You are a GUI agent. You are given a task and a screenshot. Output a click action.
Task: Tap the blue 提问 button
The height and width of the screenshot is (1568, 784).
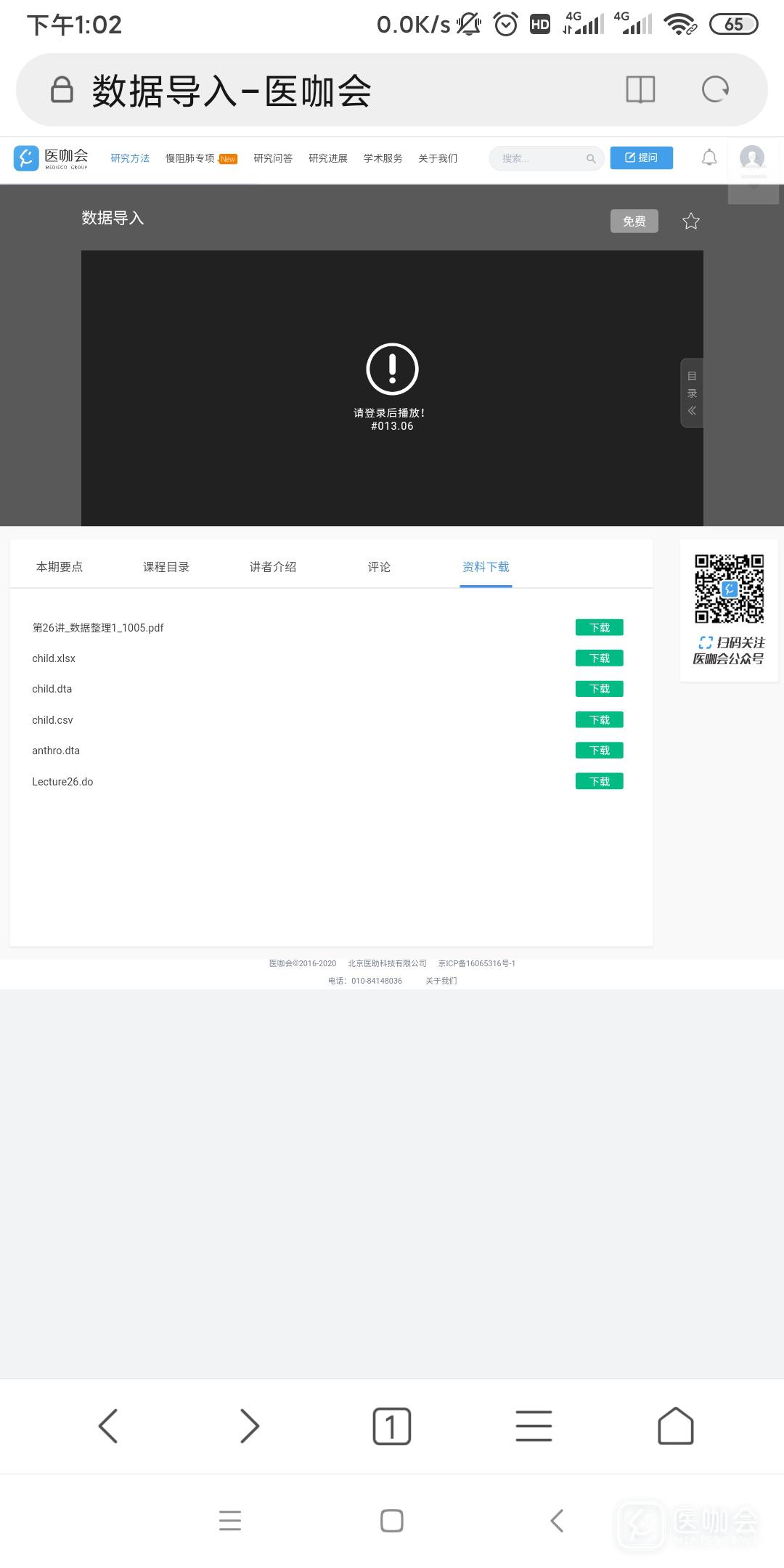(x=641, y=158)
